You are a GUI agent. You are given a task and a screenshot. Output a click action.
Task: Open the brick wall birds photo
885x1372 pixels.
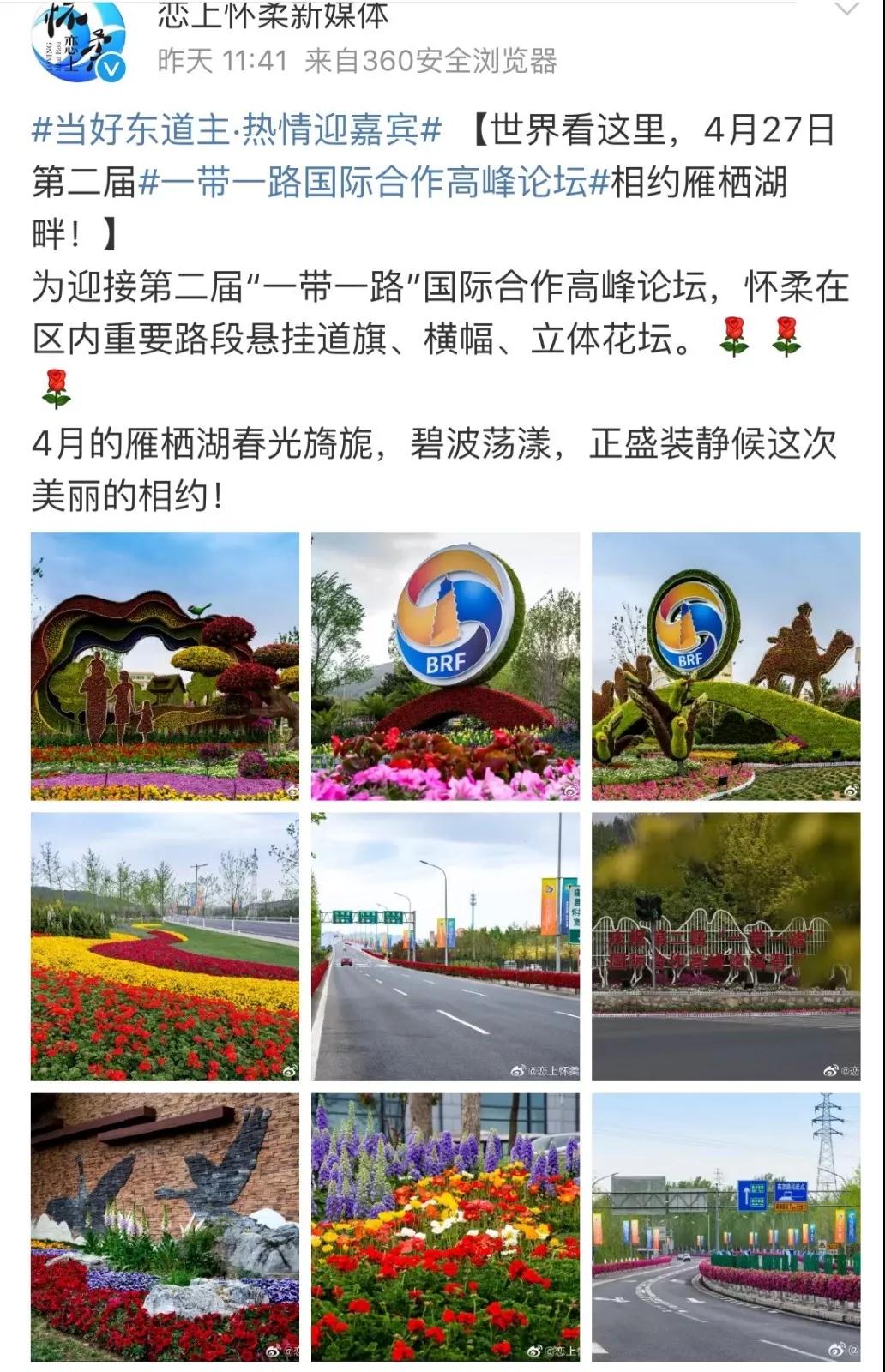(165, 1227)
